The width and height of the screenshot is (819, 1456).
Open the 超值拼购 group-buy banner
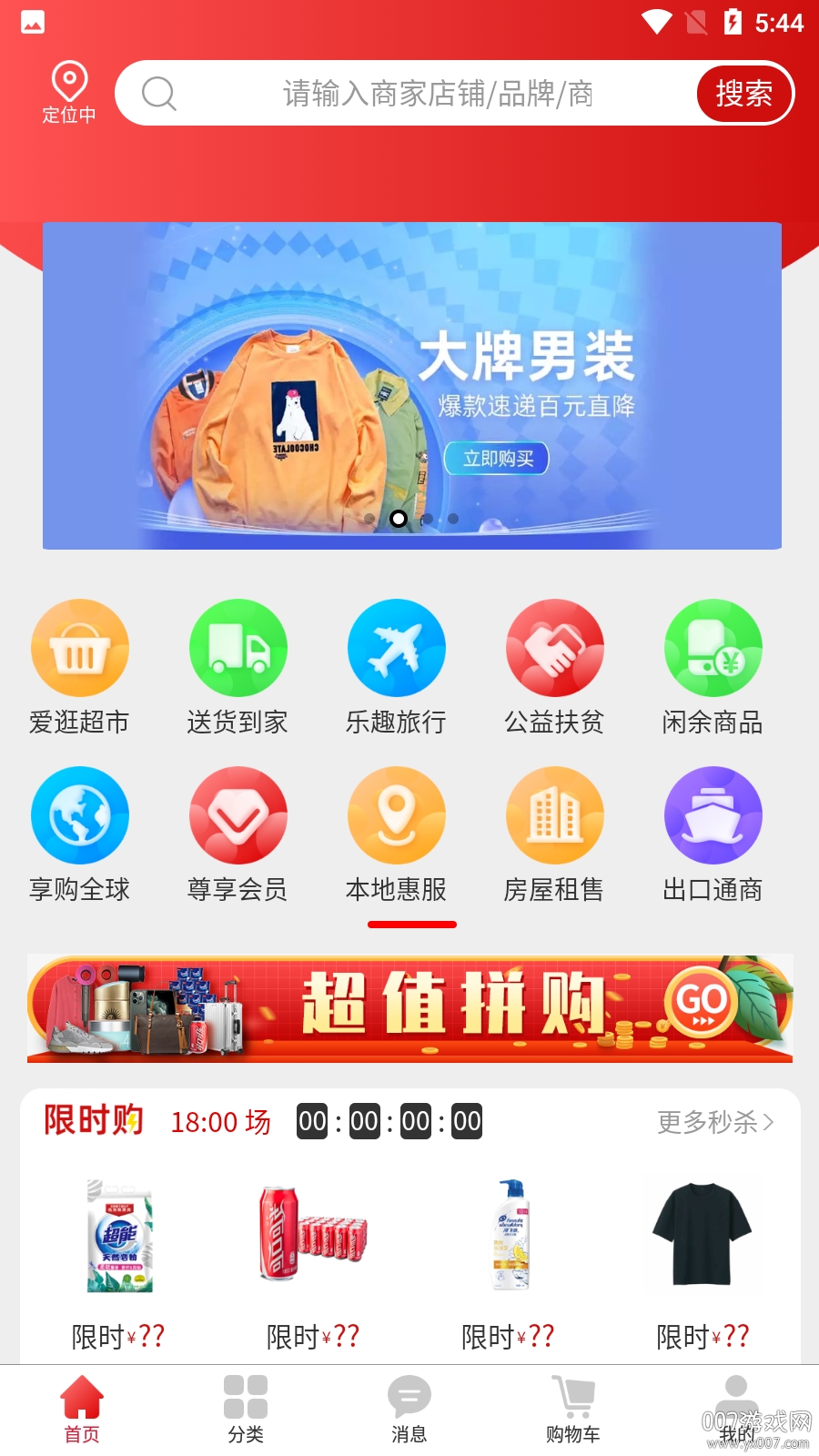tap(409, 1008)
